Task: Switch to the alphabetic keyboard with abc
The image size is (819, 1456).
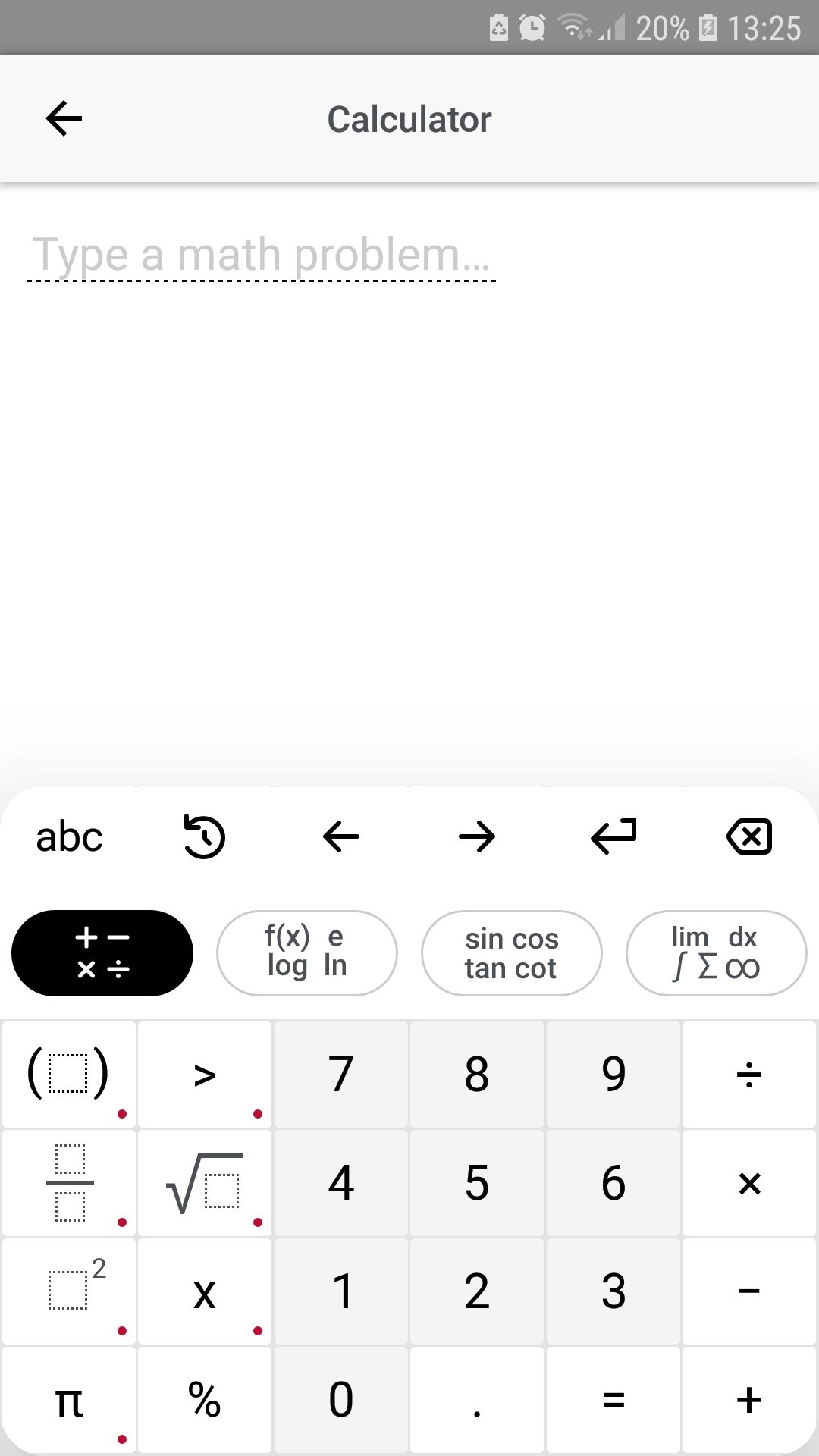Action: (x=69, y=836)
